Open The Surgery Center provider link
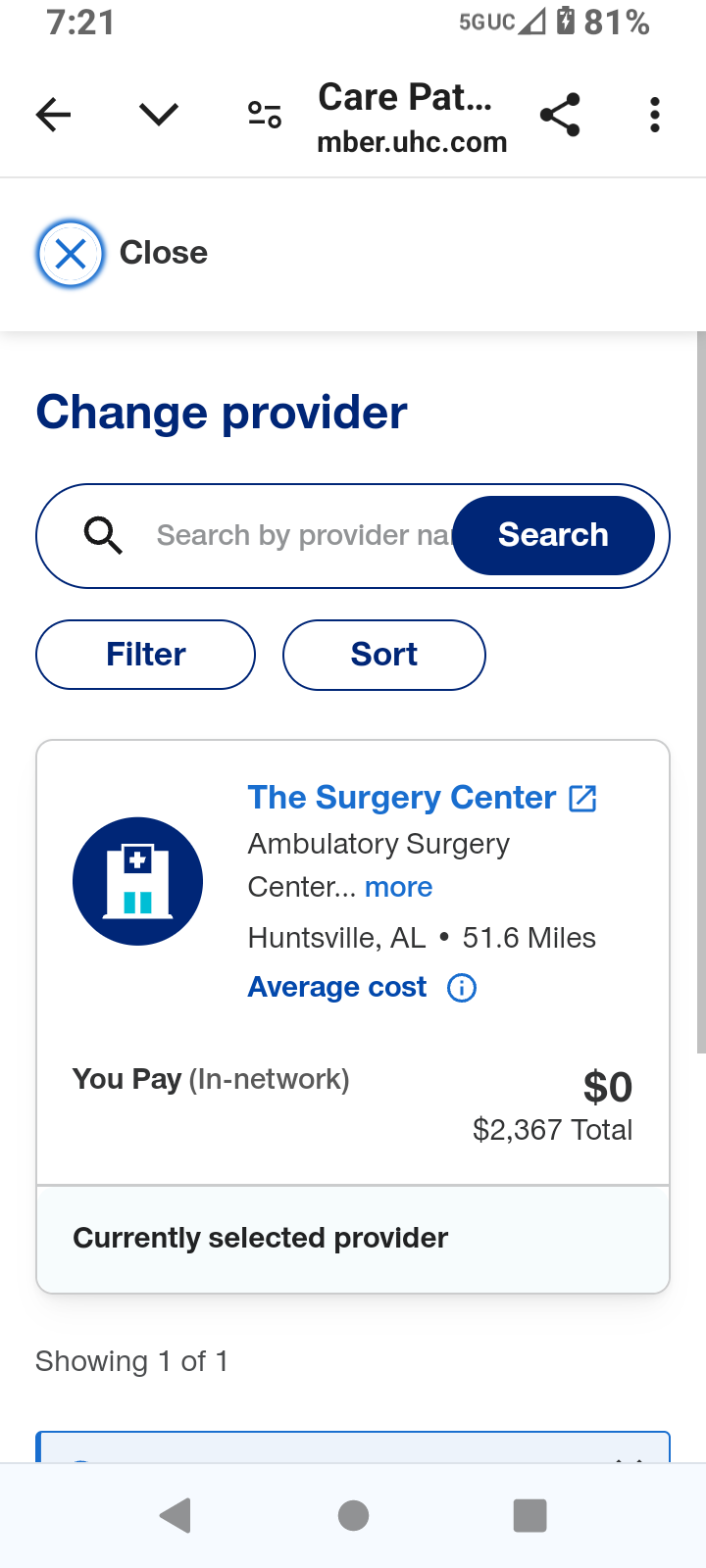This screenshot has height=1568, width=706. click(x=400, y=797)
